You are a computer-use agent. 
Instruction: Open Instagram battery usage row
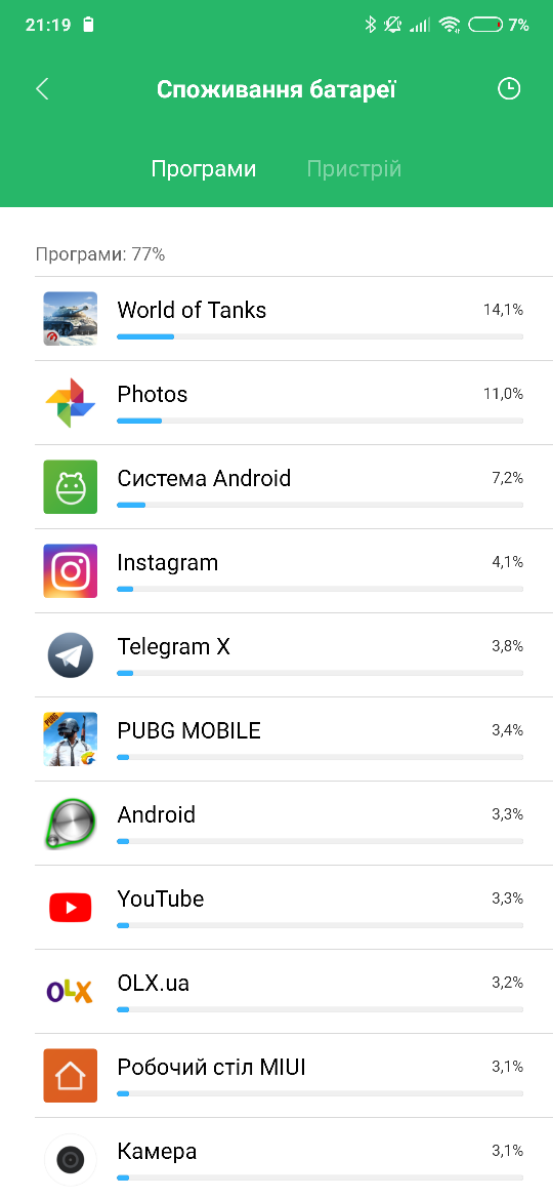tap(276, 571)
